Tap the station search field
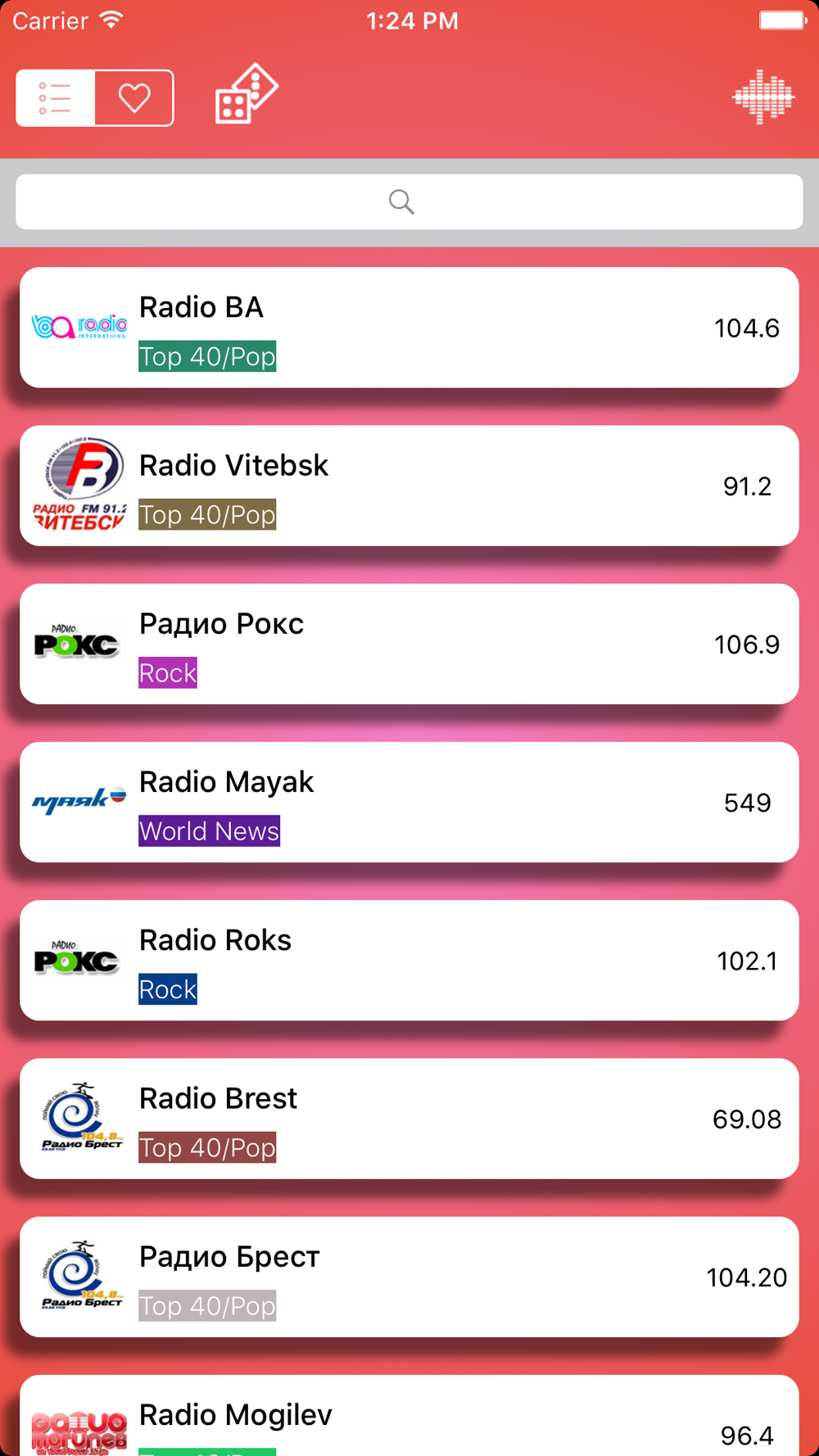 (x=409, y=201)
